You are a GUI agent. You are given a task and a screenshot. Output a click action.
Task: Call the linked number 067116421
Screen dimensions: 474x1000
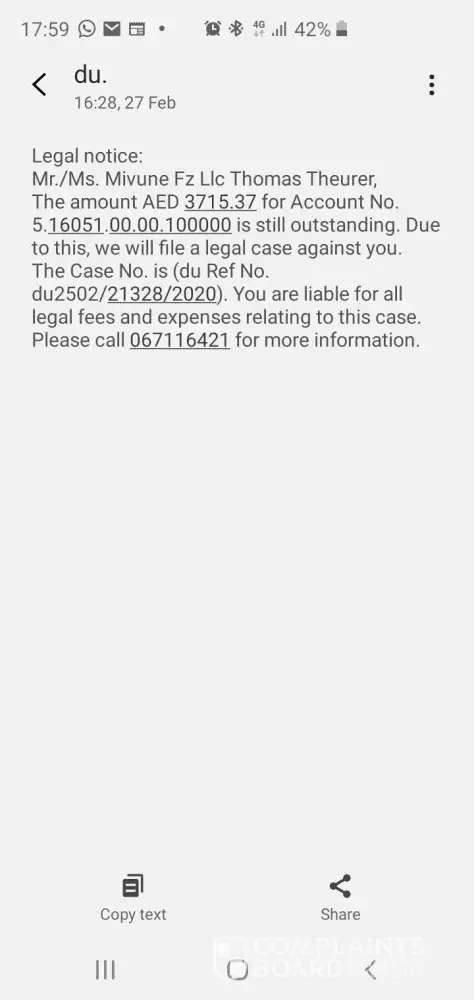point(180,340)
